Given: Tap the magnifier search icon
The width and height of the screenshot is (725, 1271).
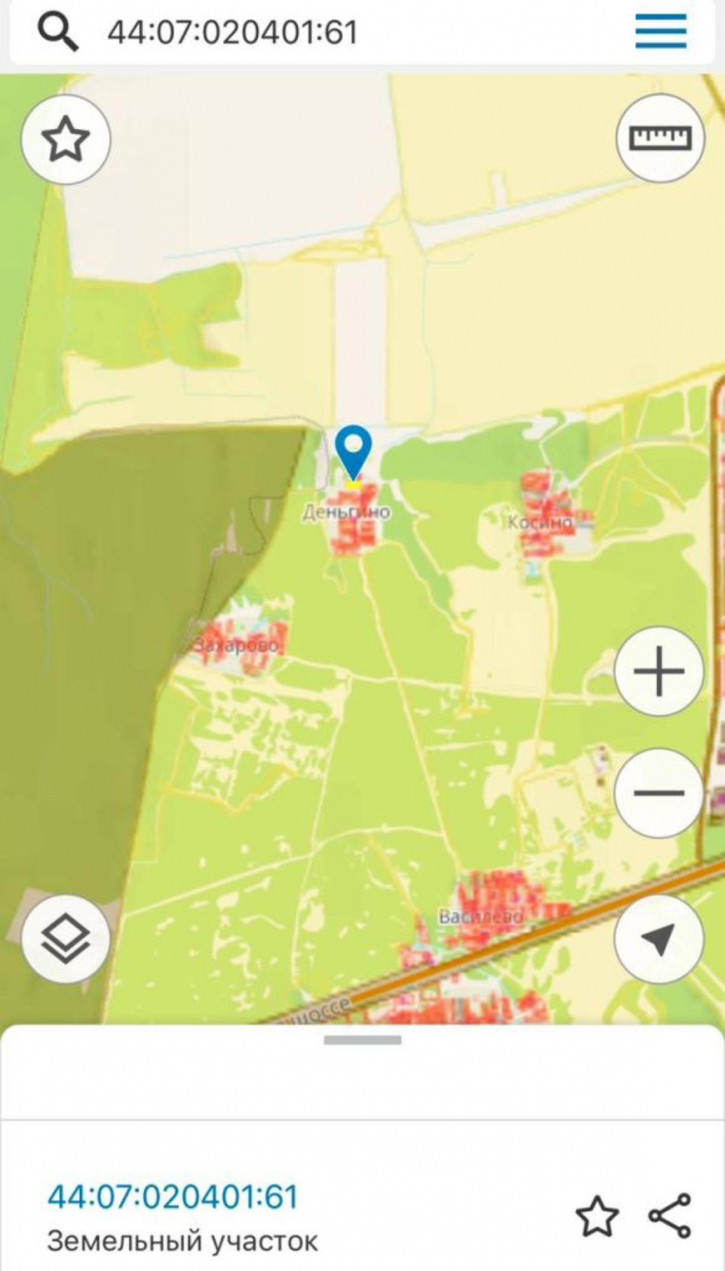Looking at the screenshot, I should (x=58, y=33).
